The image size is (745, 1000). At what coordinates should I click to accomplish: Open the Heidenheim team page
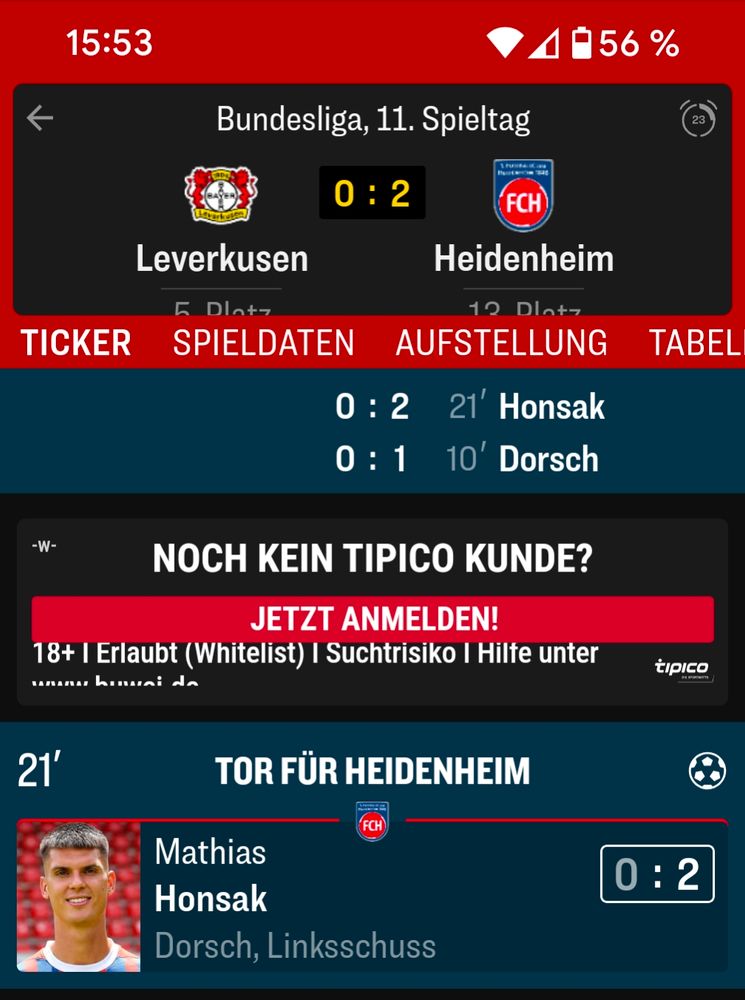524,218
